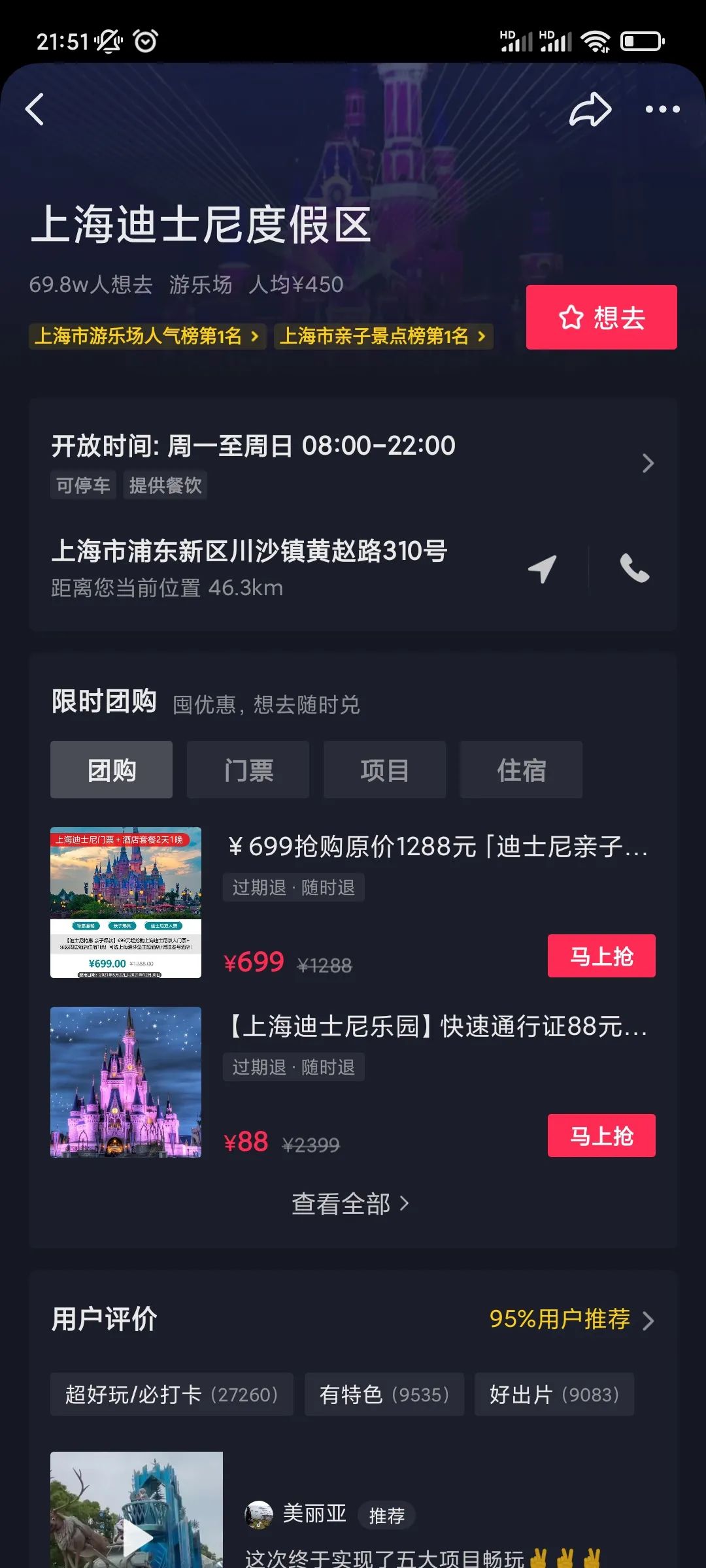Tap 马上抢 for the ¥699 deal
706x1568 pixels.
601,955
